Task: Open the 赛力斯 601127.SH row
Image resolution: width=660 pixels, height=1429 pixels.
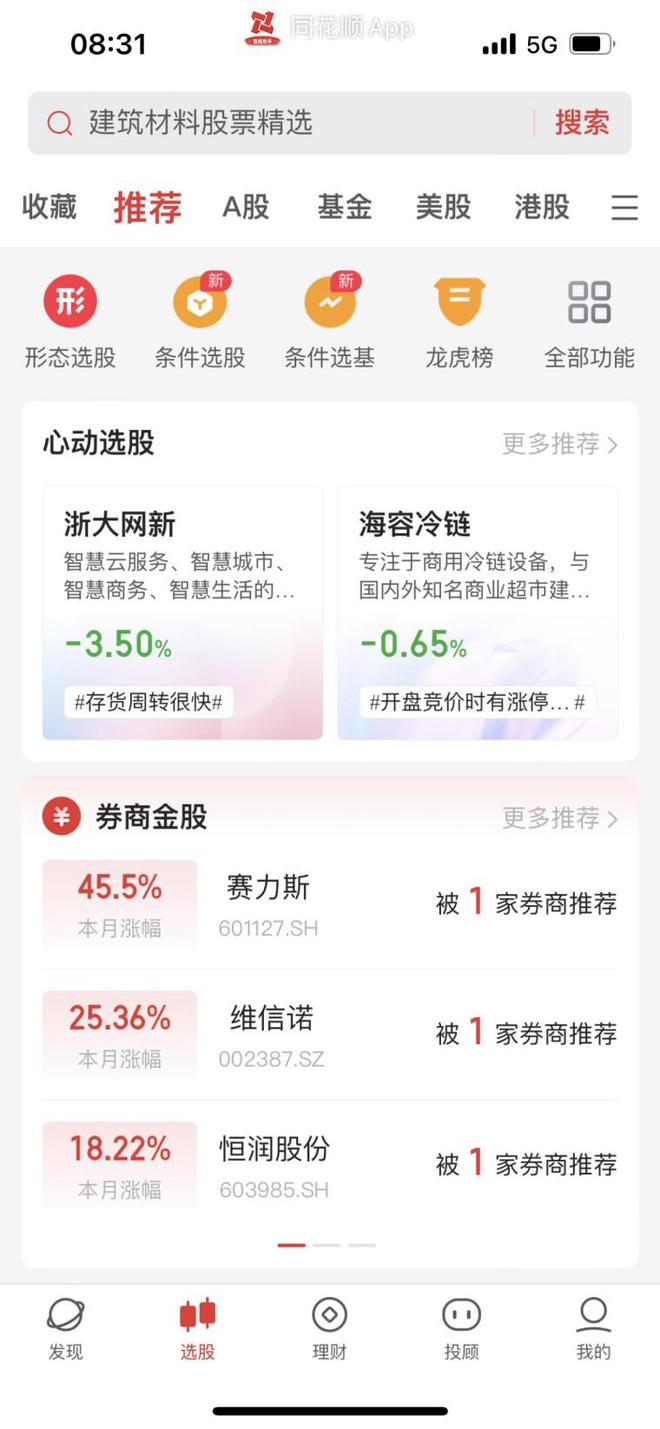Action: (x=330, y=904)
